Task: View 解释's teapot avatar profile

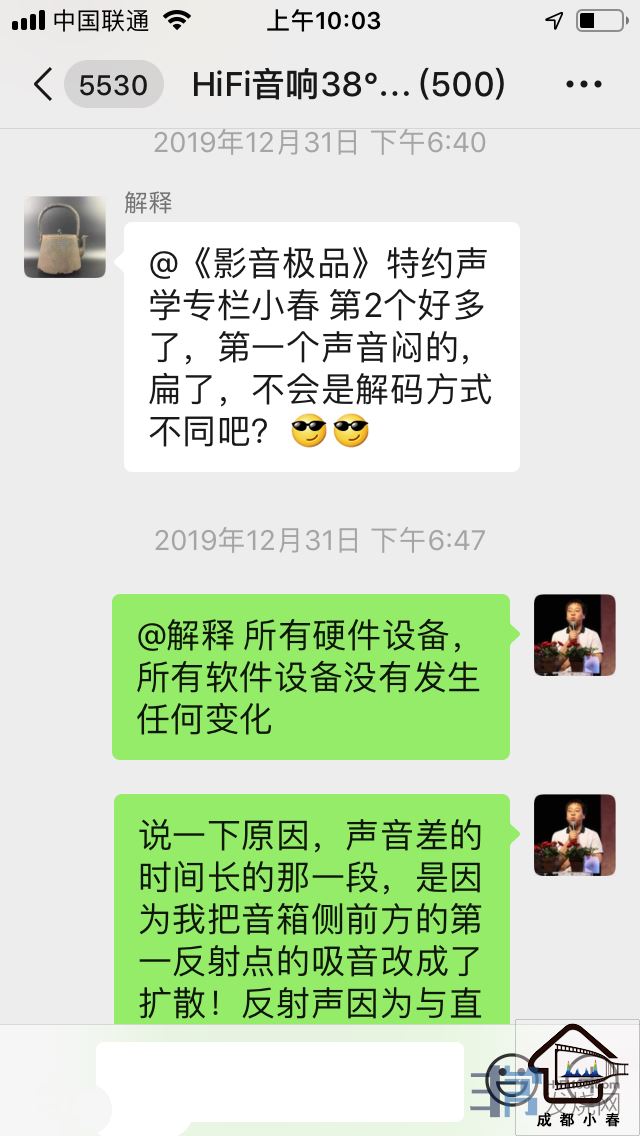Action: tap(65, 237)
